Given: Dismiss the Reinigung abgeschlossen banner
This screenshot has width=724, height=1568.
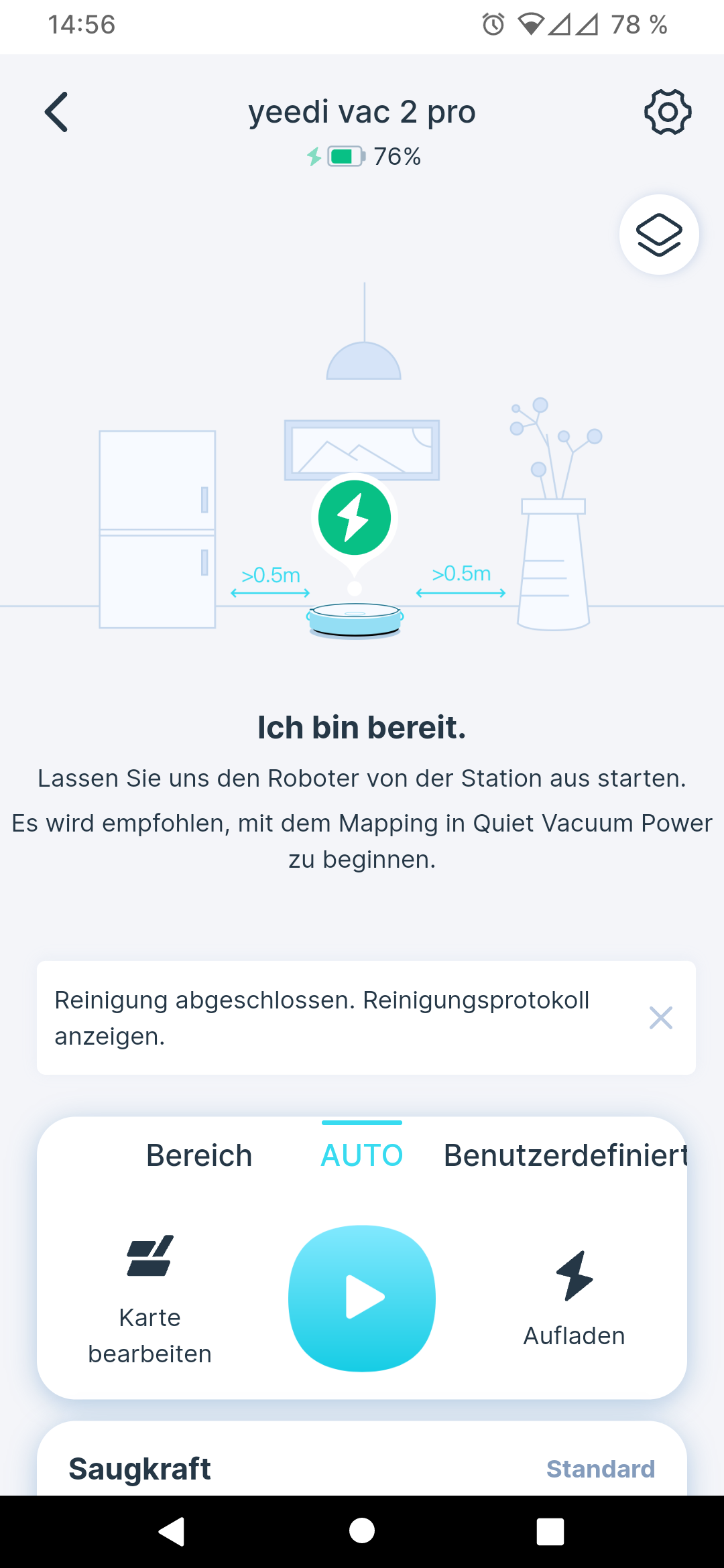Looking at the screenshot, I should (x=660, y=1018).
